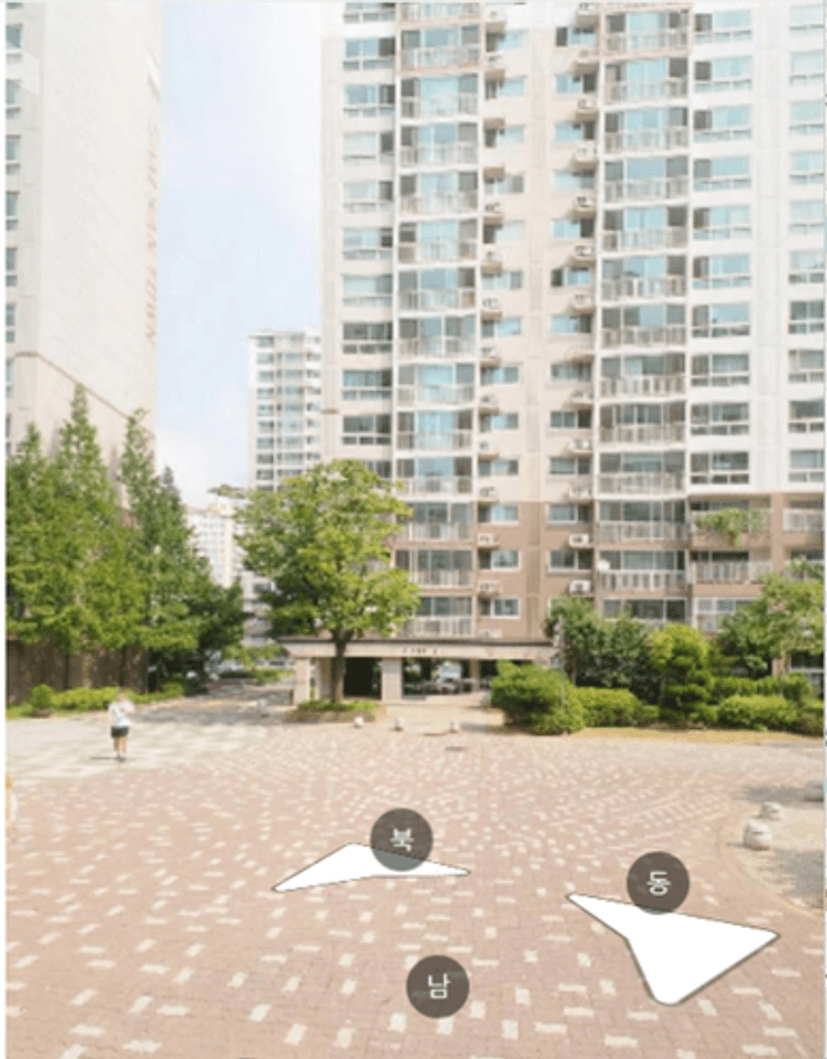This screenshot has width=827, height=1059.
Task: Move south using the 남 marker
Action: [x=437, y=986]
